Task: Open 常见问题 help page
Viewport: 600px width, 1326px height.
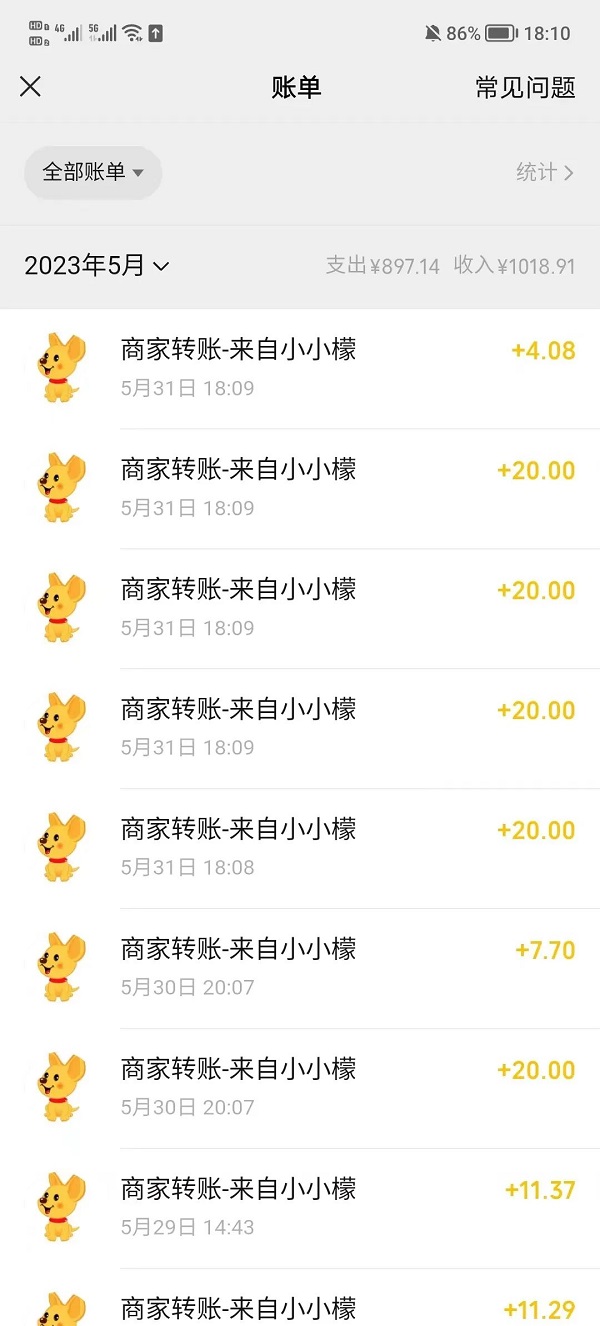Action: point(525,87)
